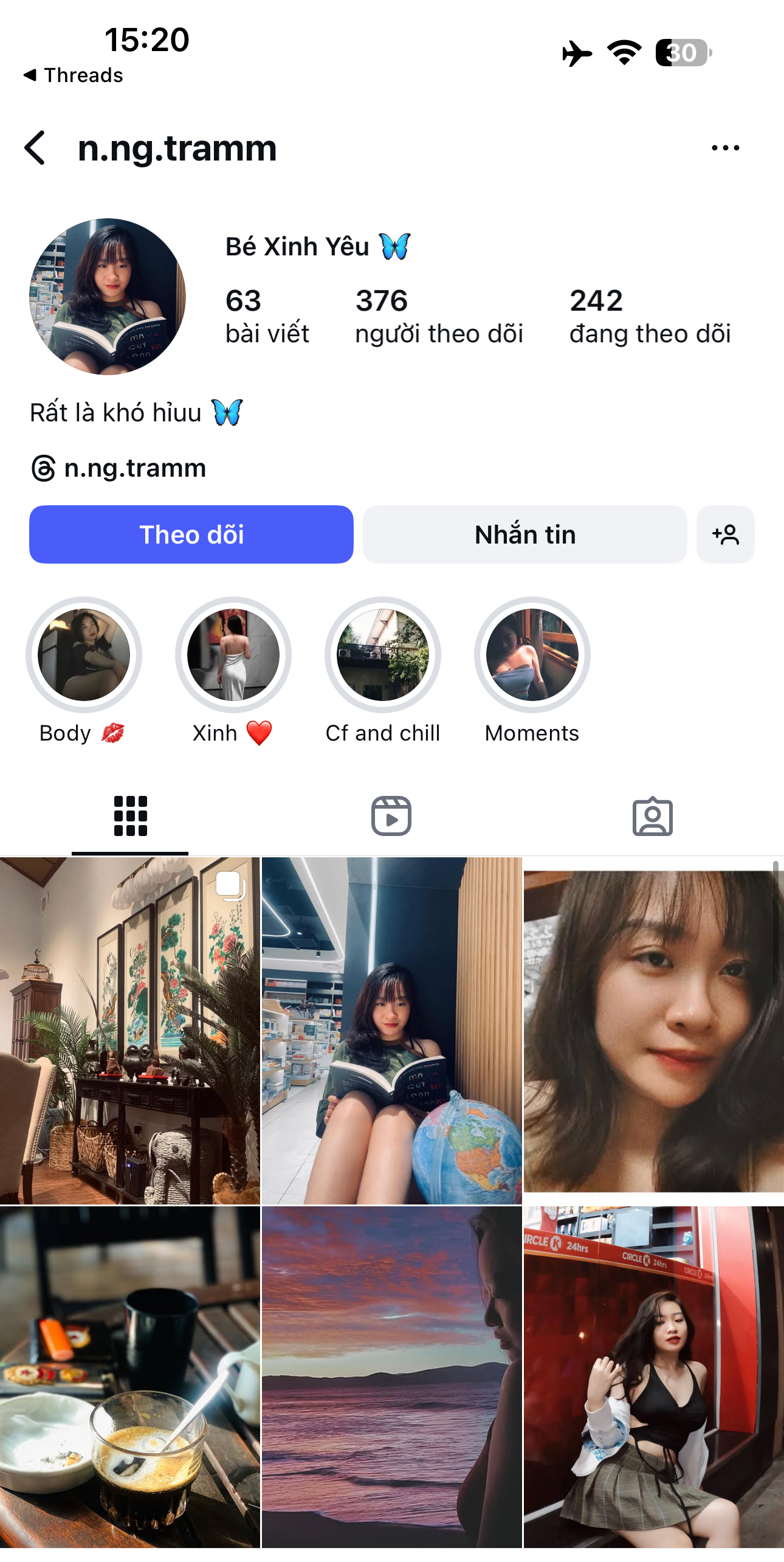View the Cf and chill highlight
784x1562 pixels.
tap(382, 655)
